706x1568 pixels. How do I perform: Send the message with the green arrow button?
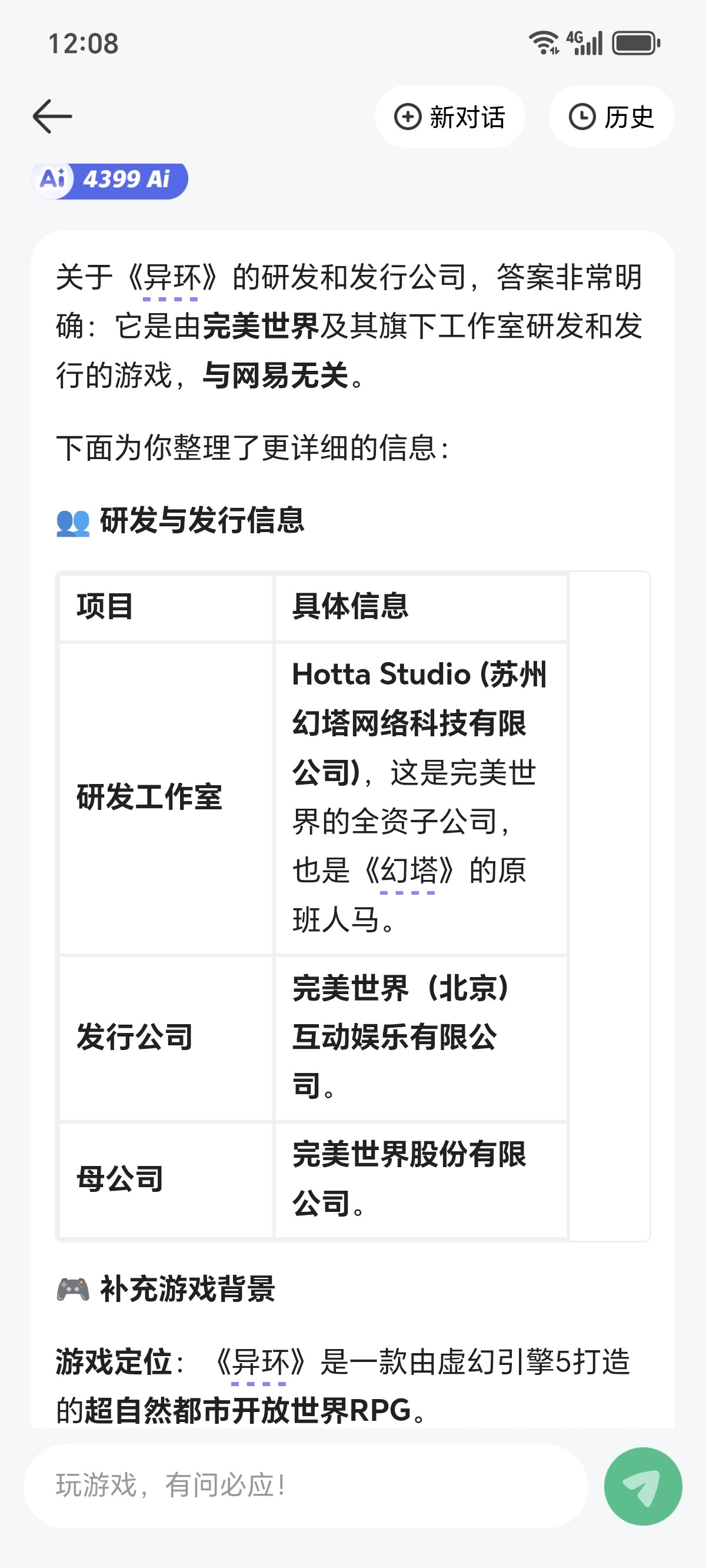coord(642,1486)
